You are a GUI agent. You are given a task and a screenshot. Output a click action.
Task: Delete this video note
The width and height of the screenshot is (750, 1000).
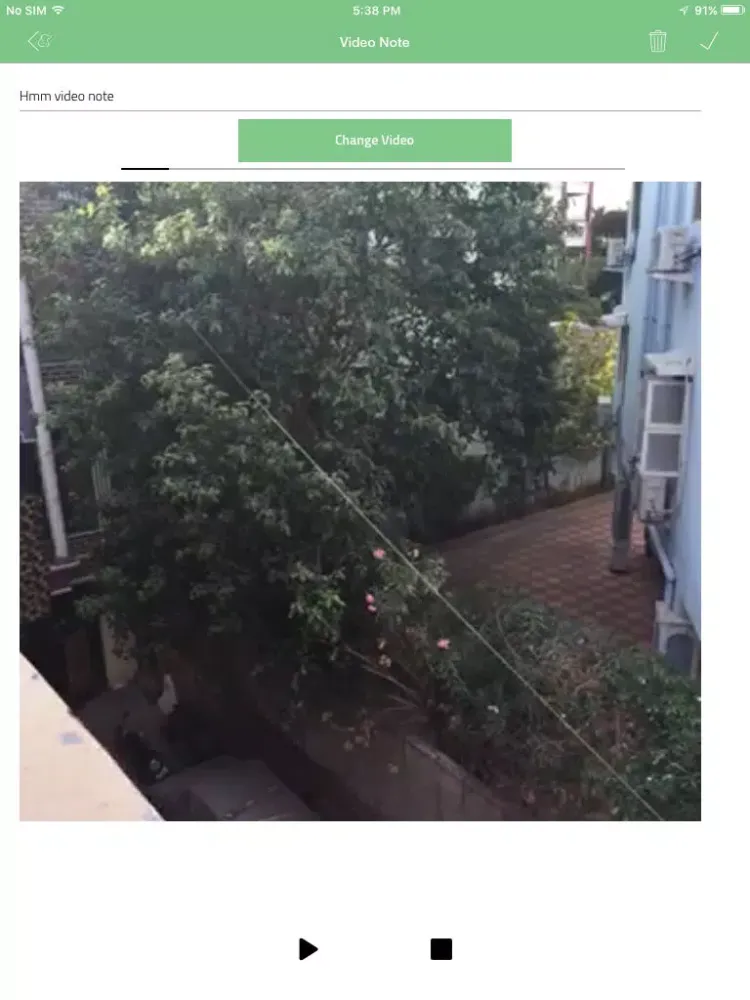[x=657, y=41]
